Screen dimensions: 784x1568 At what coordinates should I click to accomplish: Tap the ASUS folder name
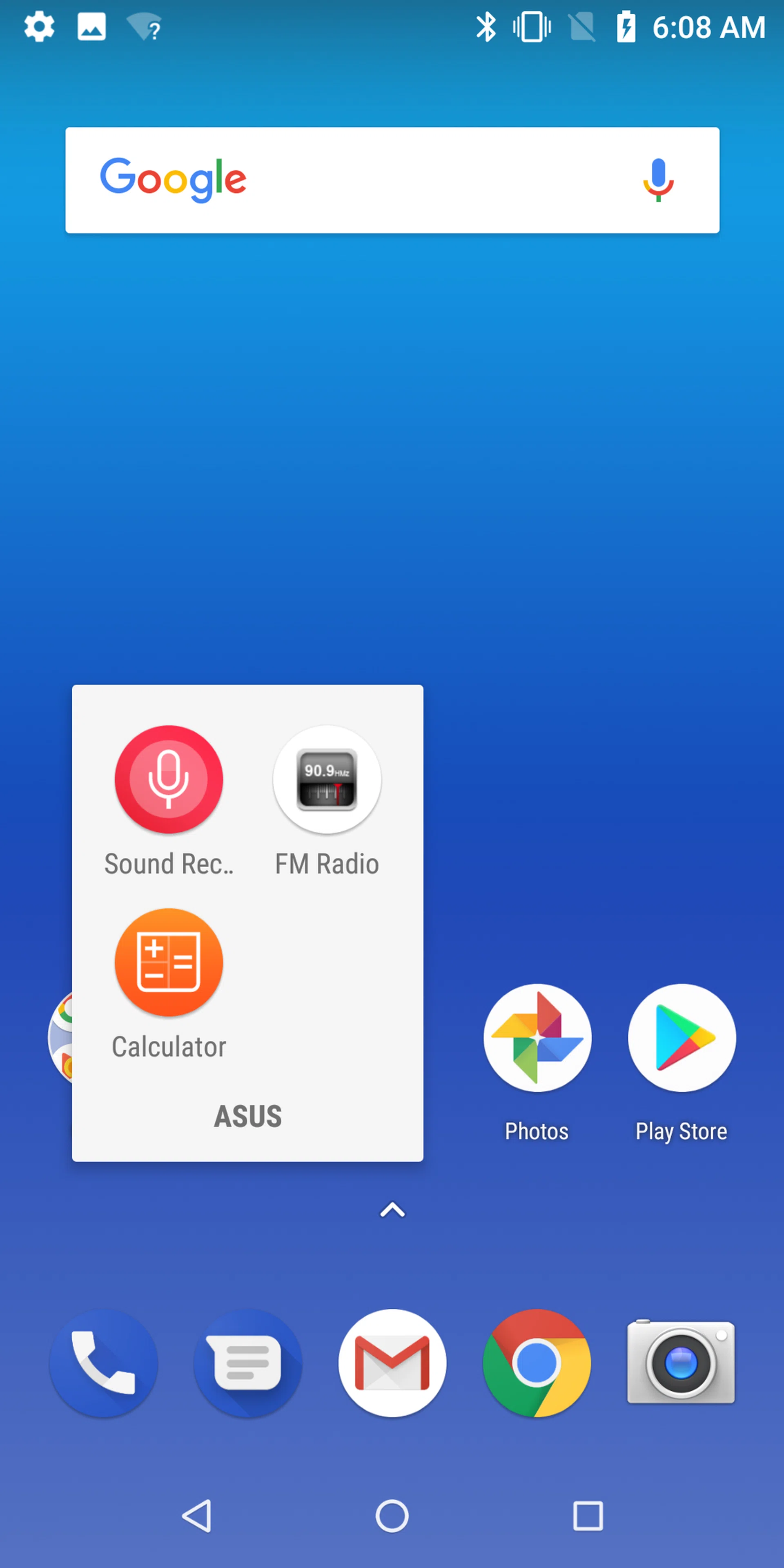(x=248, y=1116)
